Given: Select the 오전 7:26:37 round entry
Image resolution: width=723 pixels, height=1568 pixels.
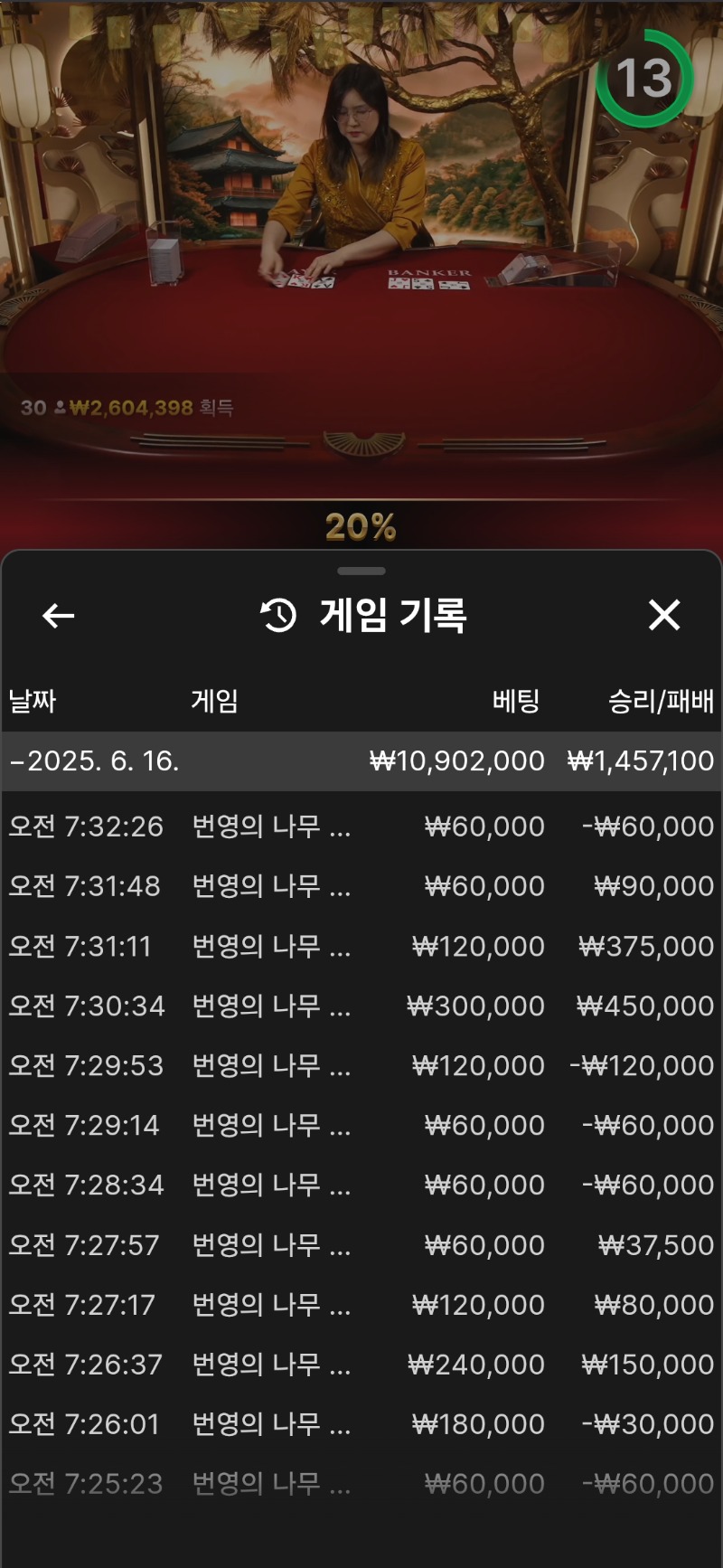Looking at the screenshot, I should [361, 1365].
